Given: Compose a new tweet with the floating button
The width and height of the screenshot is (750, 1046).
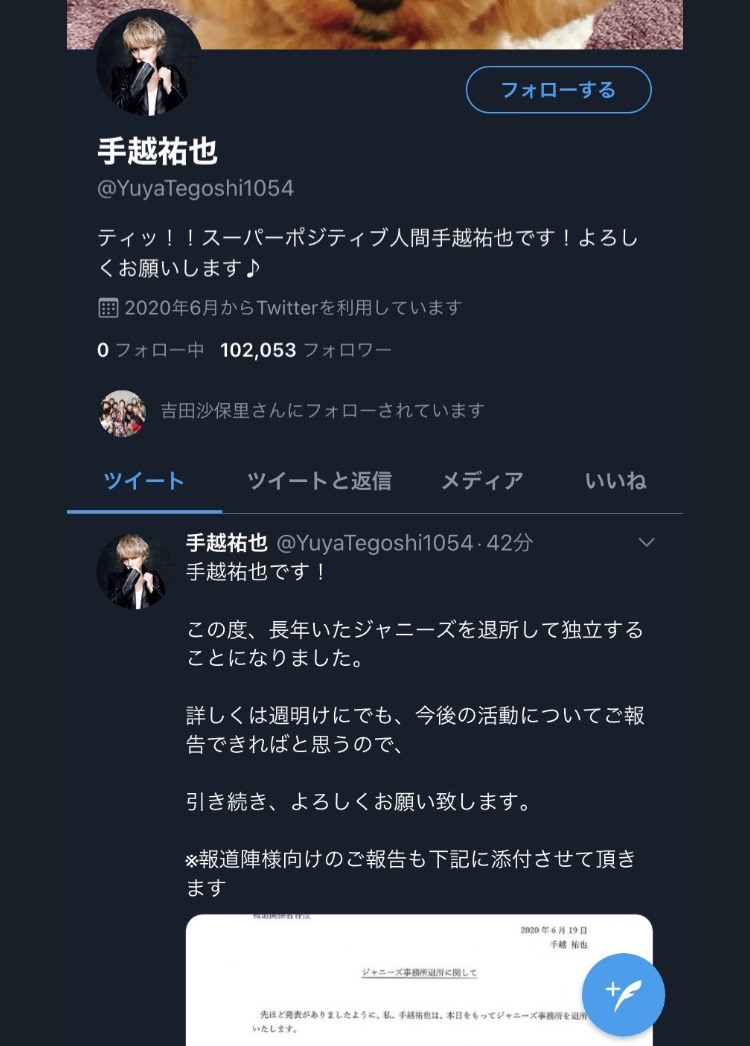Looking at the screenshot, I should (x=623, y=994).
